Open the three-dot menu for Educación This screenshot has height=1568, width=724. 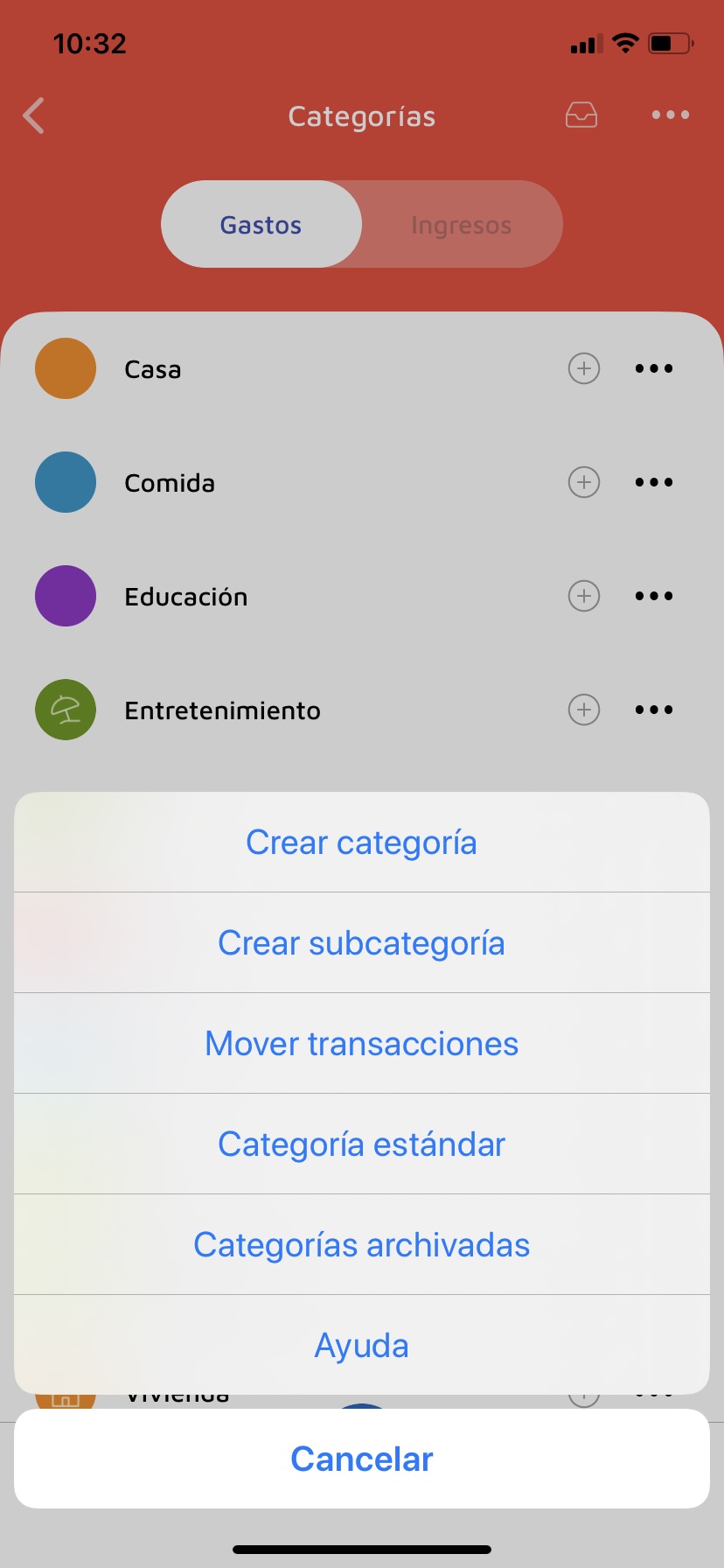click(x=654, y=596)
